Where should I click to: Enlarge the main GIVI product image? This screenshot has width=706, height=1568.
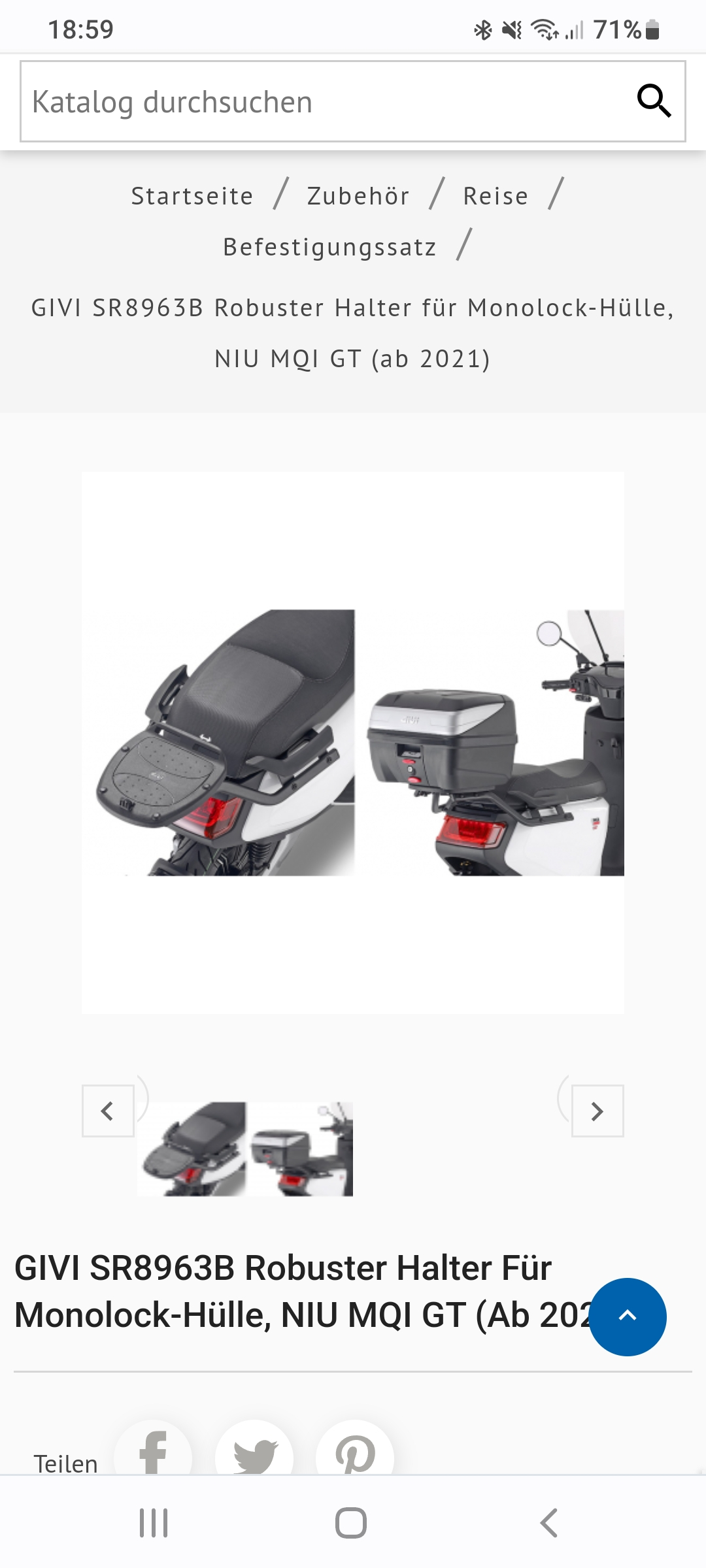click(353, 742)
